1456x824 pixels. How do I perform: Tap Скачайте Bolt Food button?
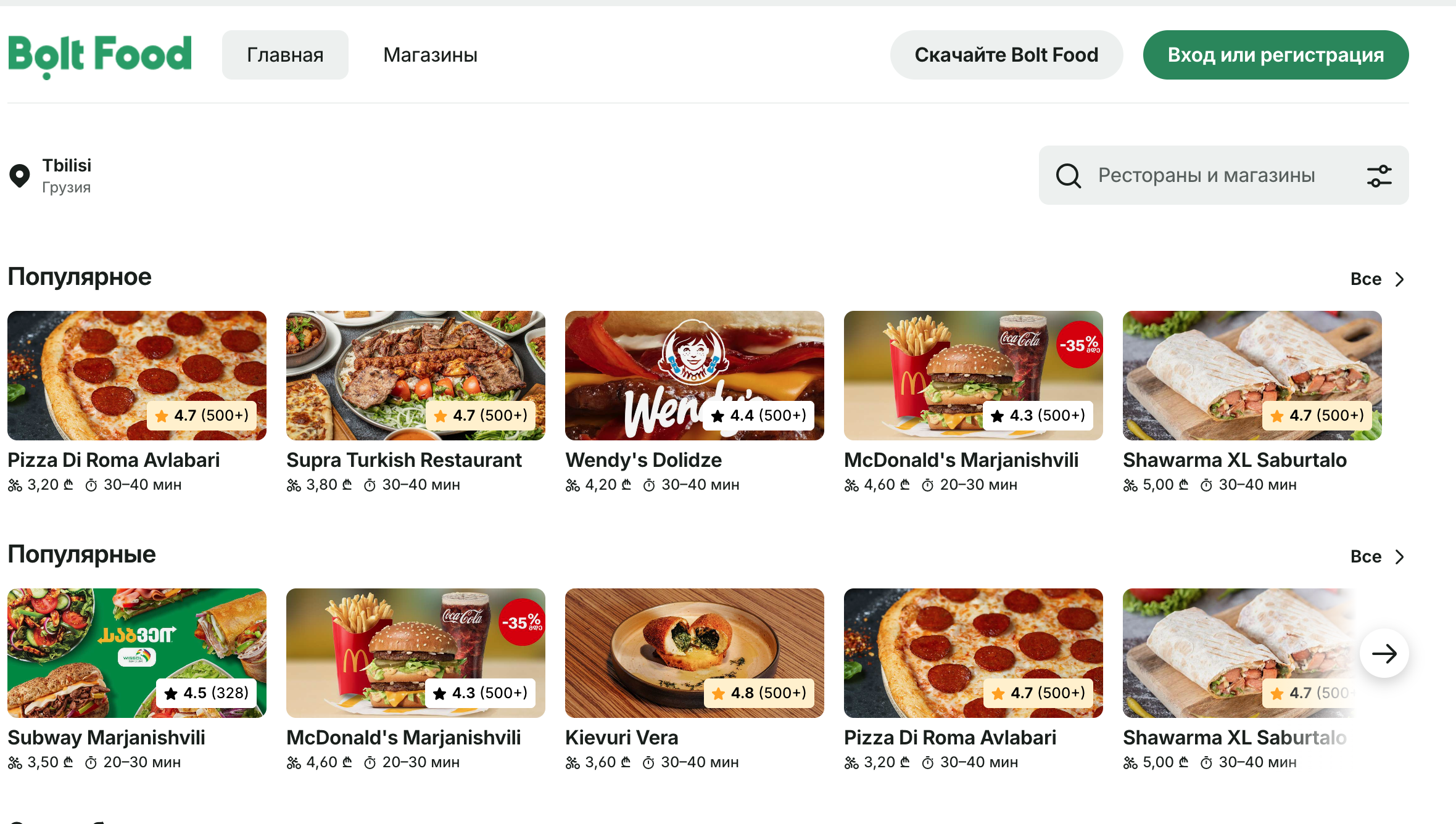1006,55
